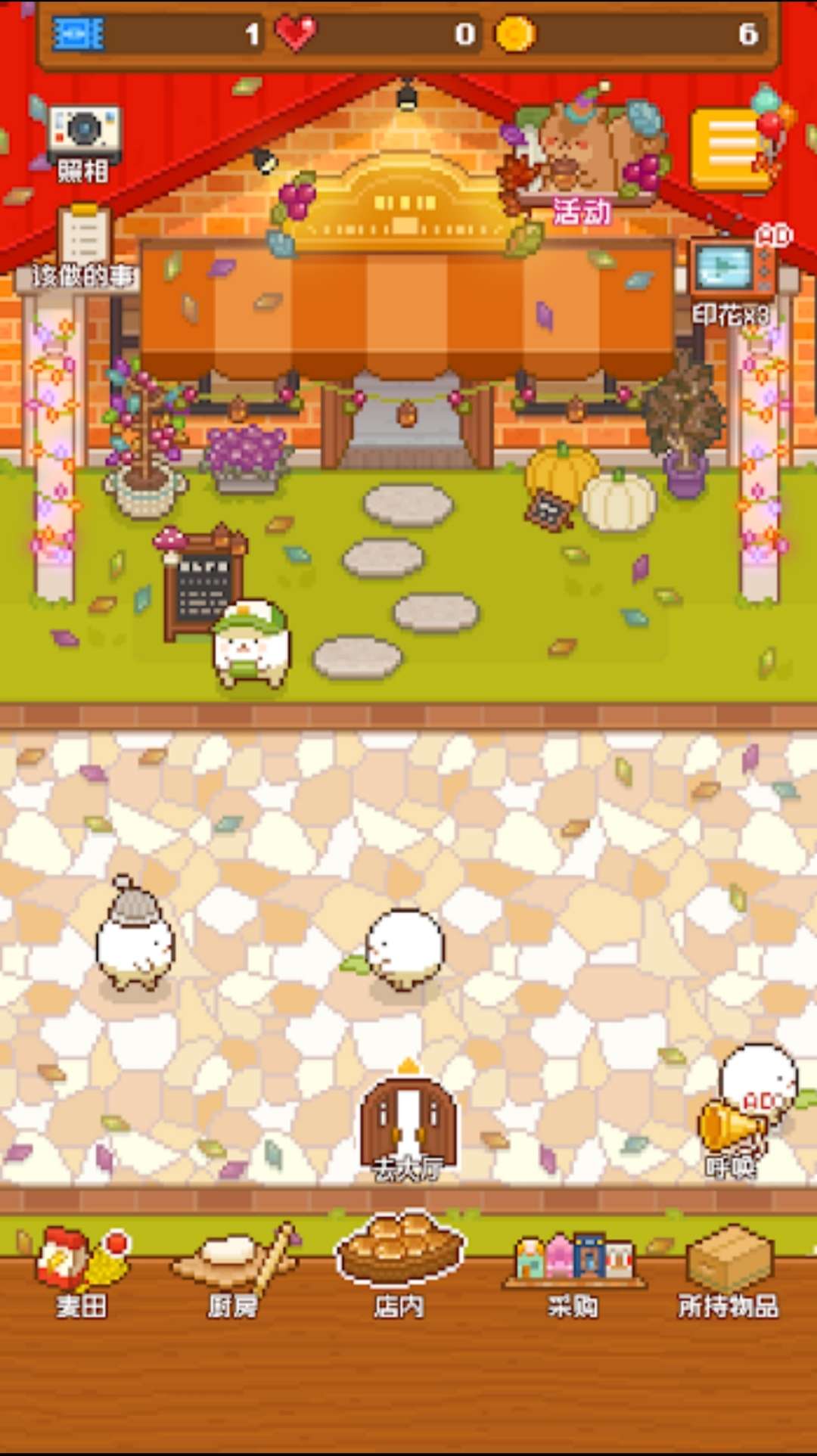Open the 采购 purchasing tab
This screenshot has width=817, height=1456.
(x=573, y=1271)
